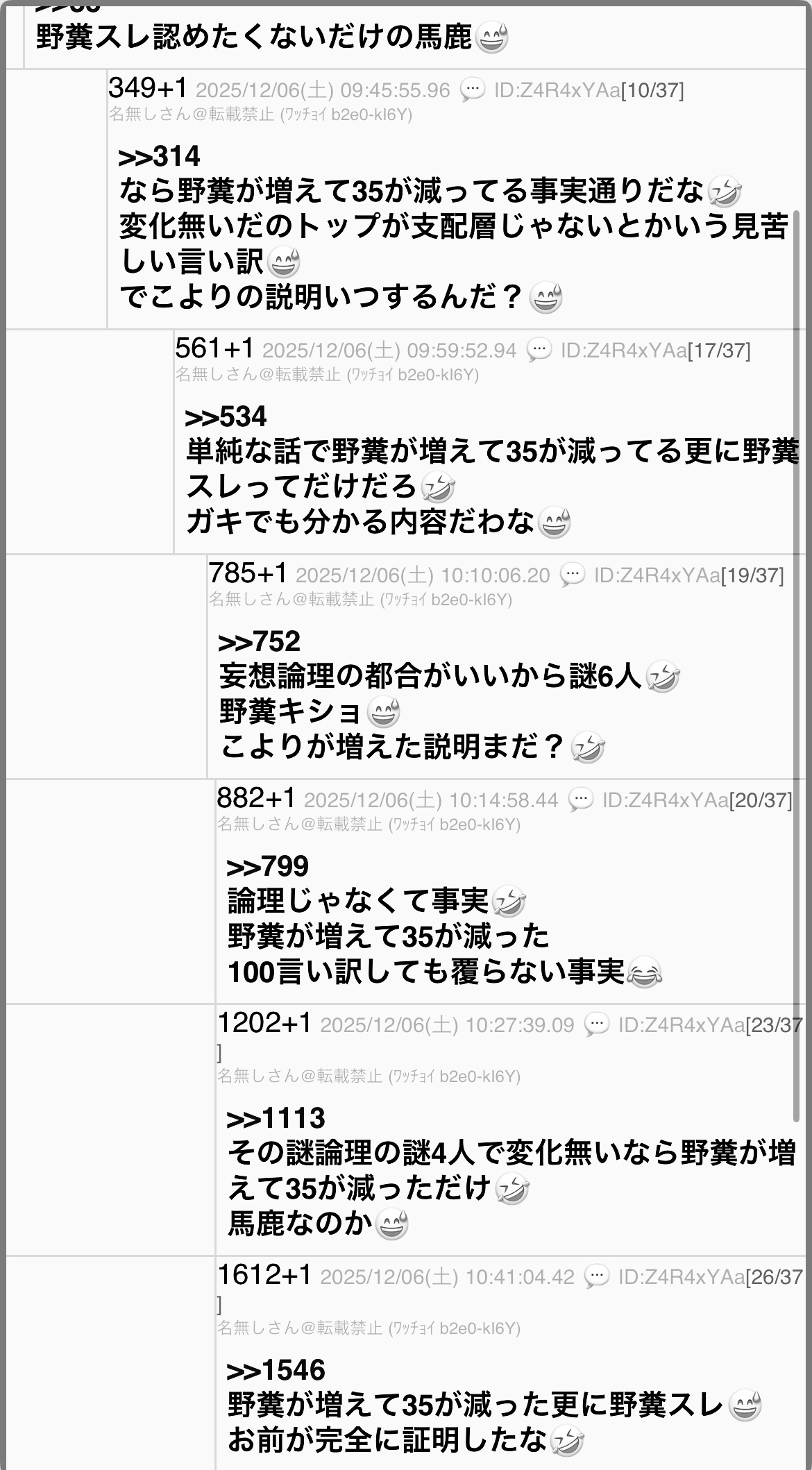The width and height of the screenshot is (812, 1470).
Task: Tap the speech bubble icon on post 561
Action: pos(539,350)
